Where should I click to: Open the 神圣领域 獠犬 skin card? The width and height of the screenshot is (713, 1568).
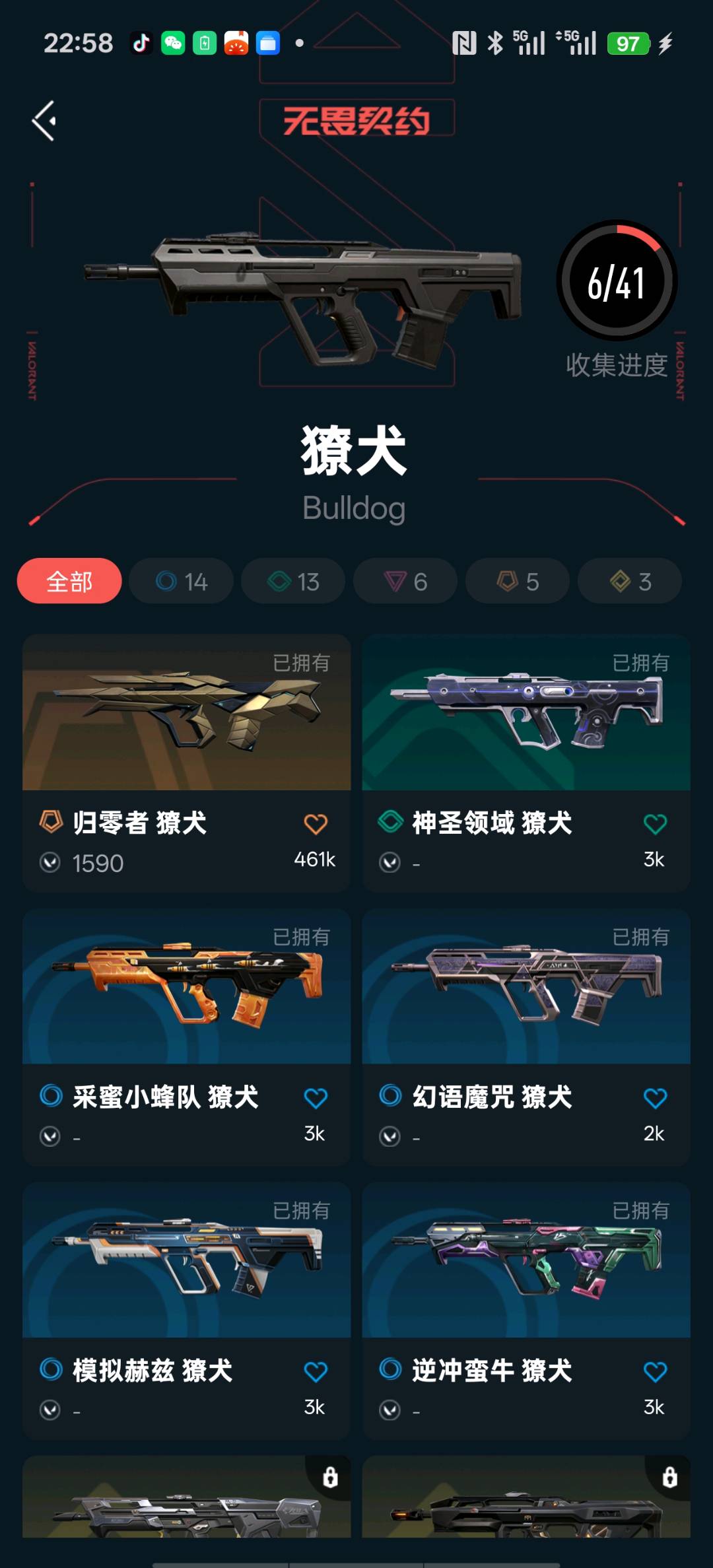coord(526,763)
